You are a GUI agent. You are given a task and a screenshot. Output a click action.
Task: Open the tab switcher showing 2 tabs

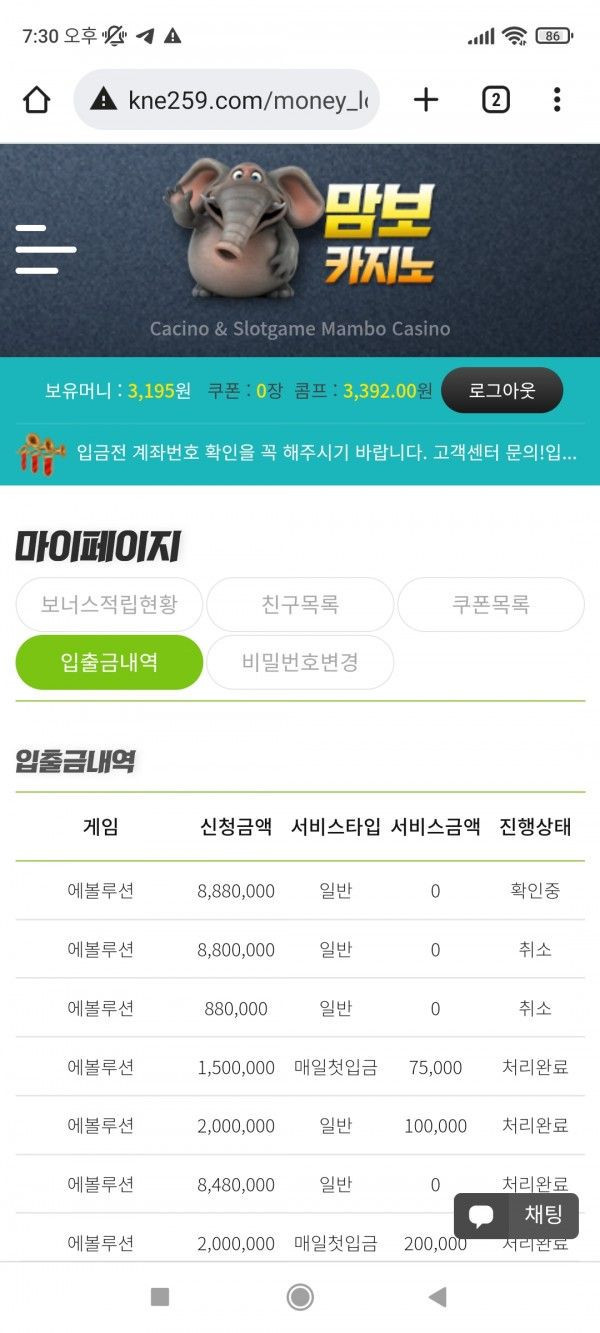(x=496, y=99)
